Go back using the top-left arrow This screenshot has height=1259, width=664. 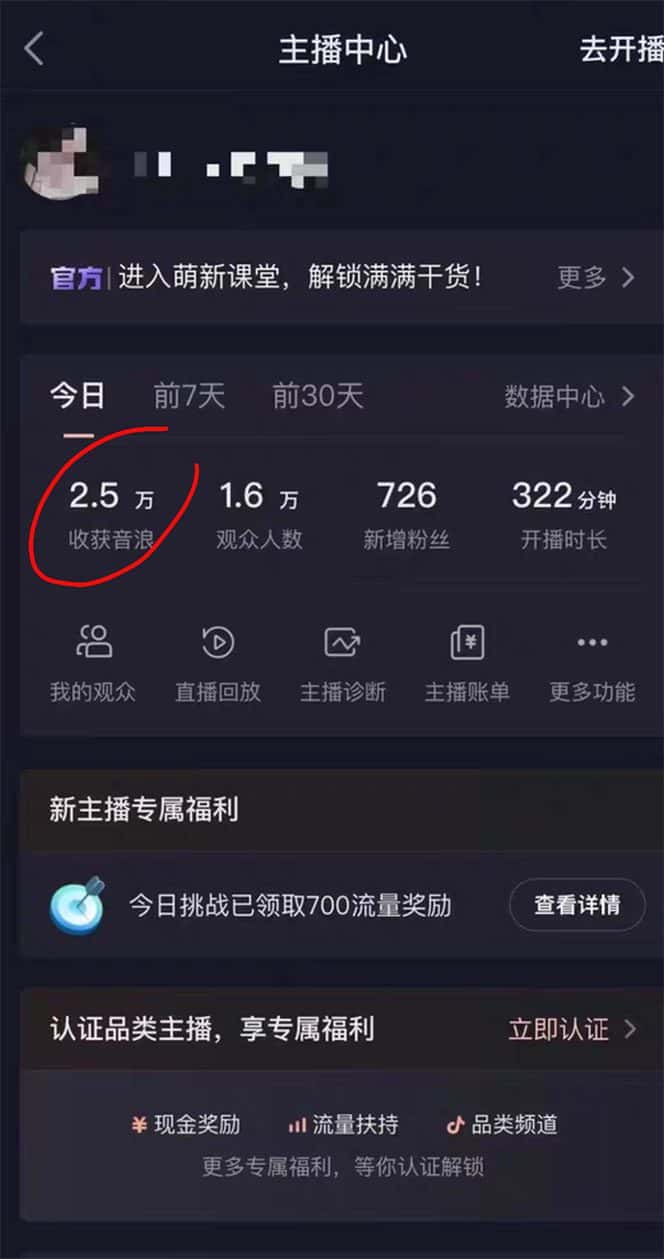35,49
